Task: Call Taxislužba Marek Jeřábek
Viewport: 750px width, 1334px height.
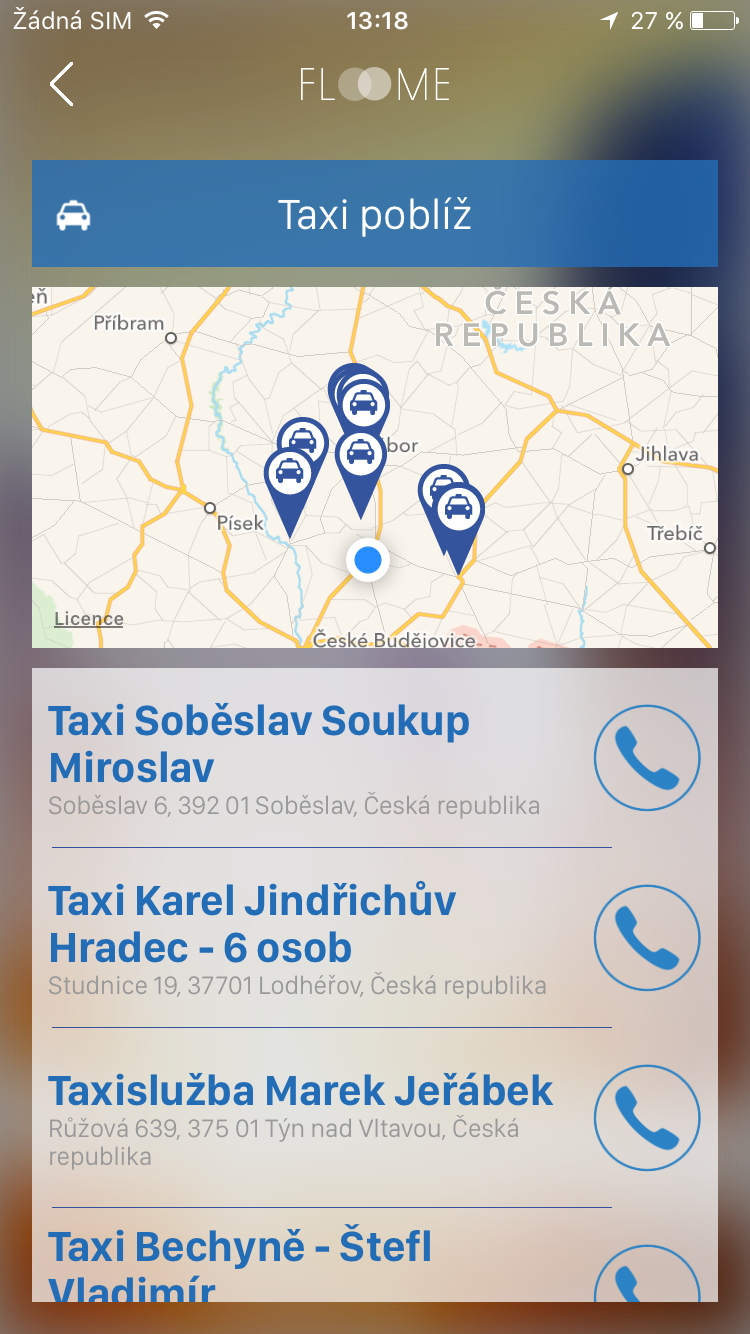Action: 647,1118
